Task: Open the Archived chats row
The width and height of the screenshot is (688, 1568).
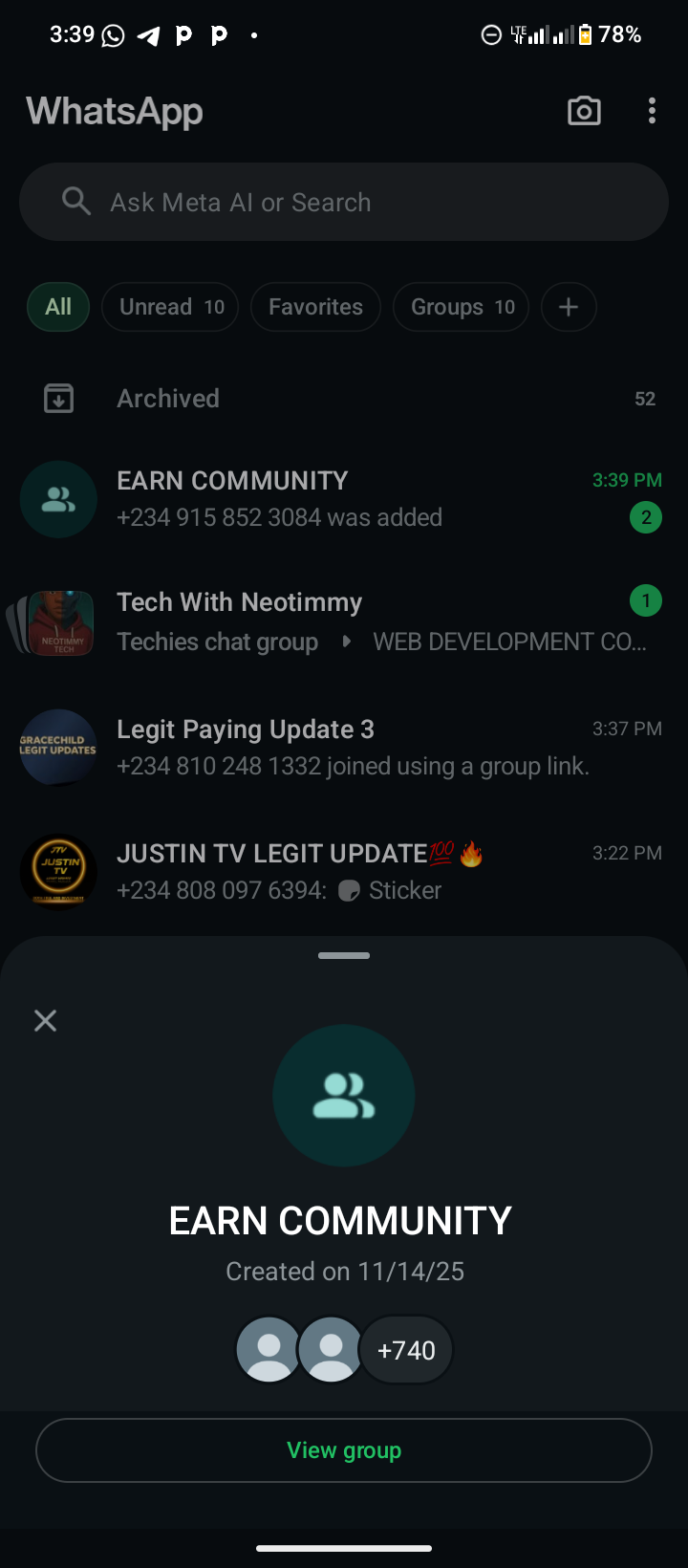Action: 344,399
